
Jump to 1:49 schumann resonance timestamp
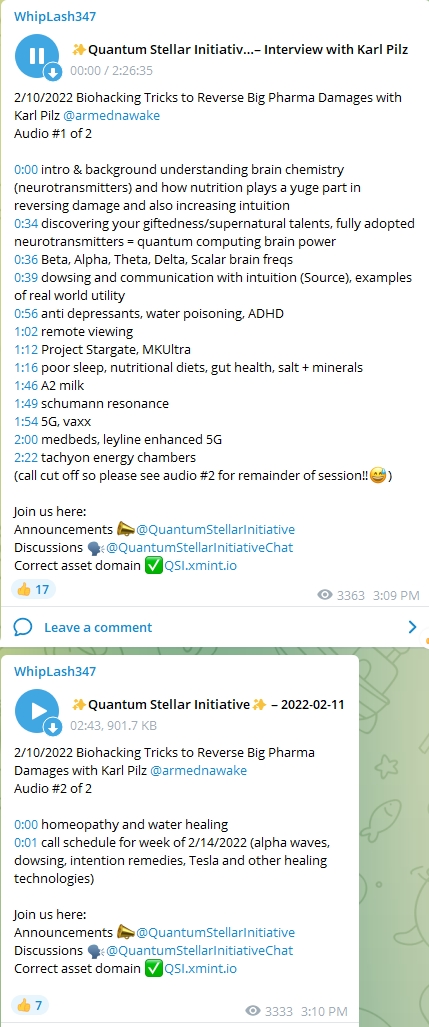click(26, 403)
